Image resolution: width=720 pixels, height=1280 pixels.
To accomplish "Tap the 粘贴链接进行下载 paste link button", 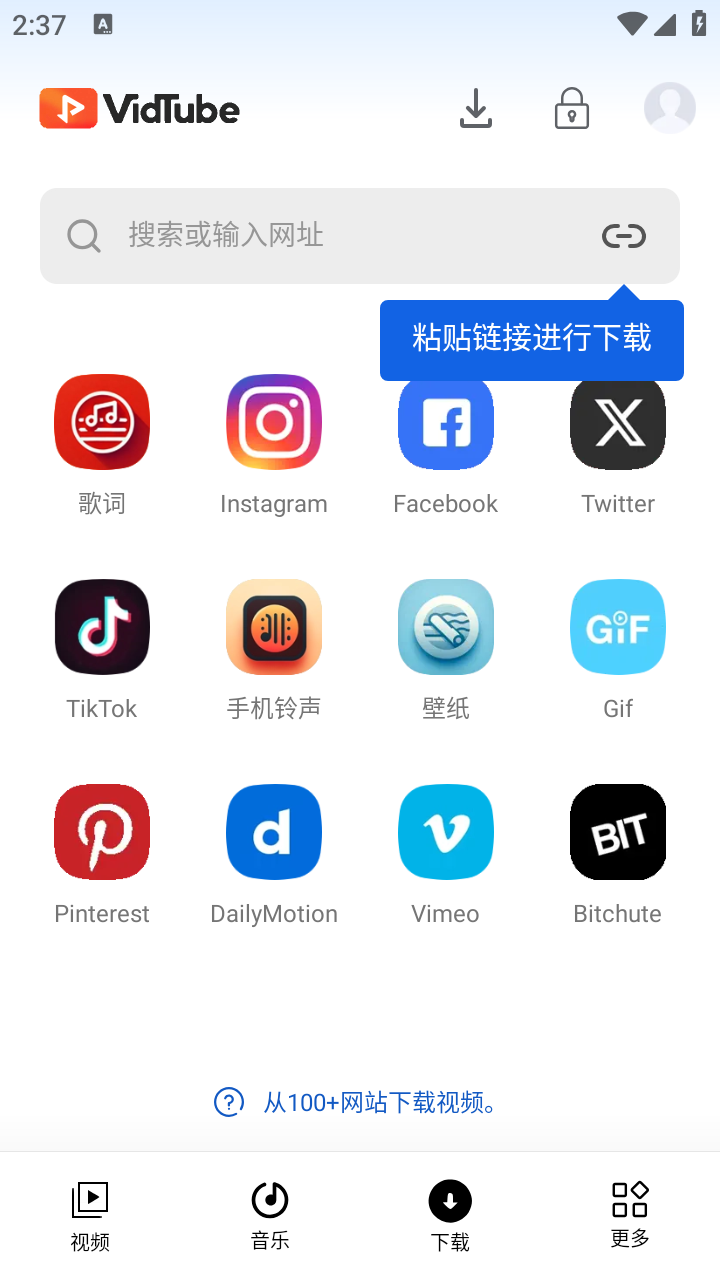I will pos(531,340).
